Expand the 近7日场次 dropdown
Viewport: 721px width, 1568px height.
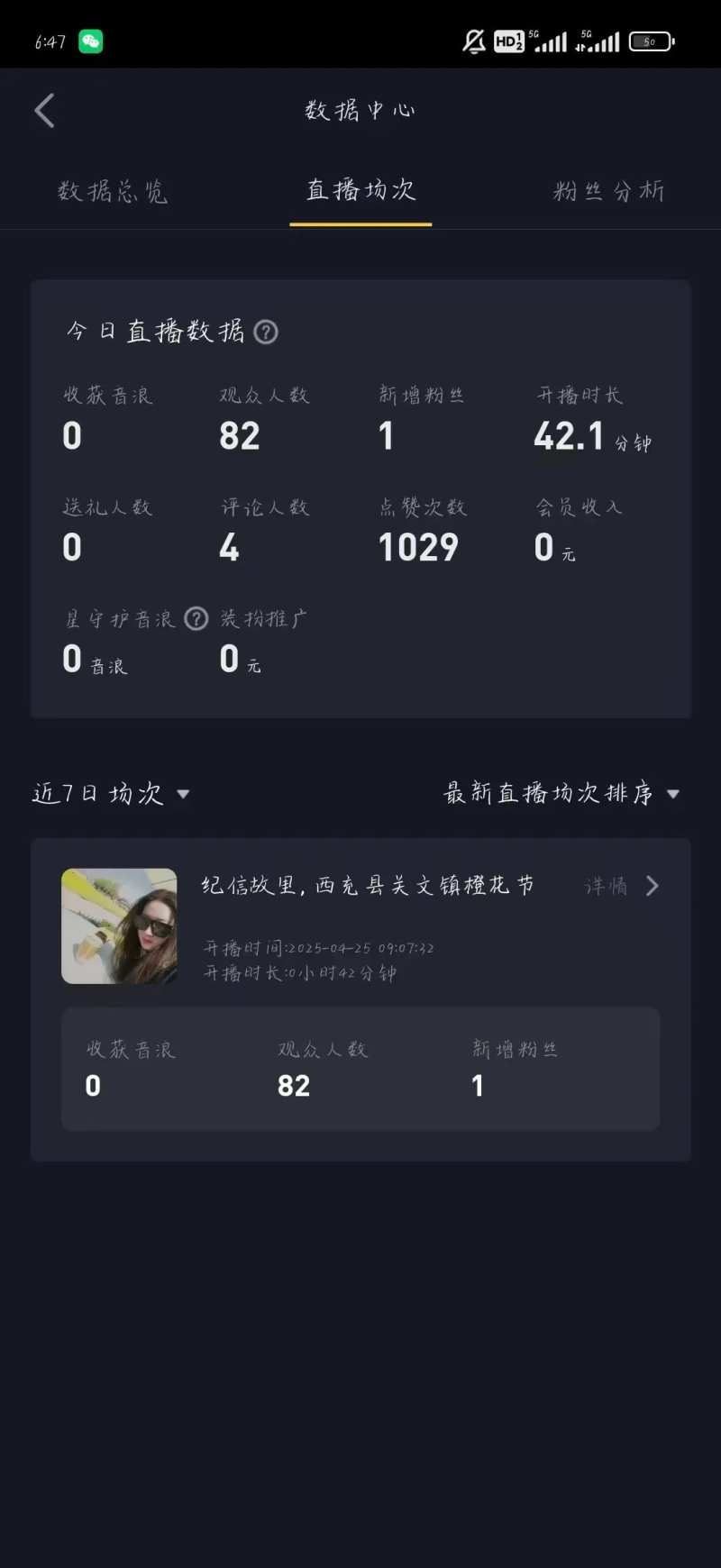(x=111, y=794)
